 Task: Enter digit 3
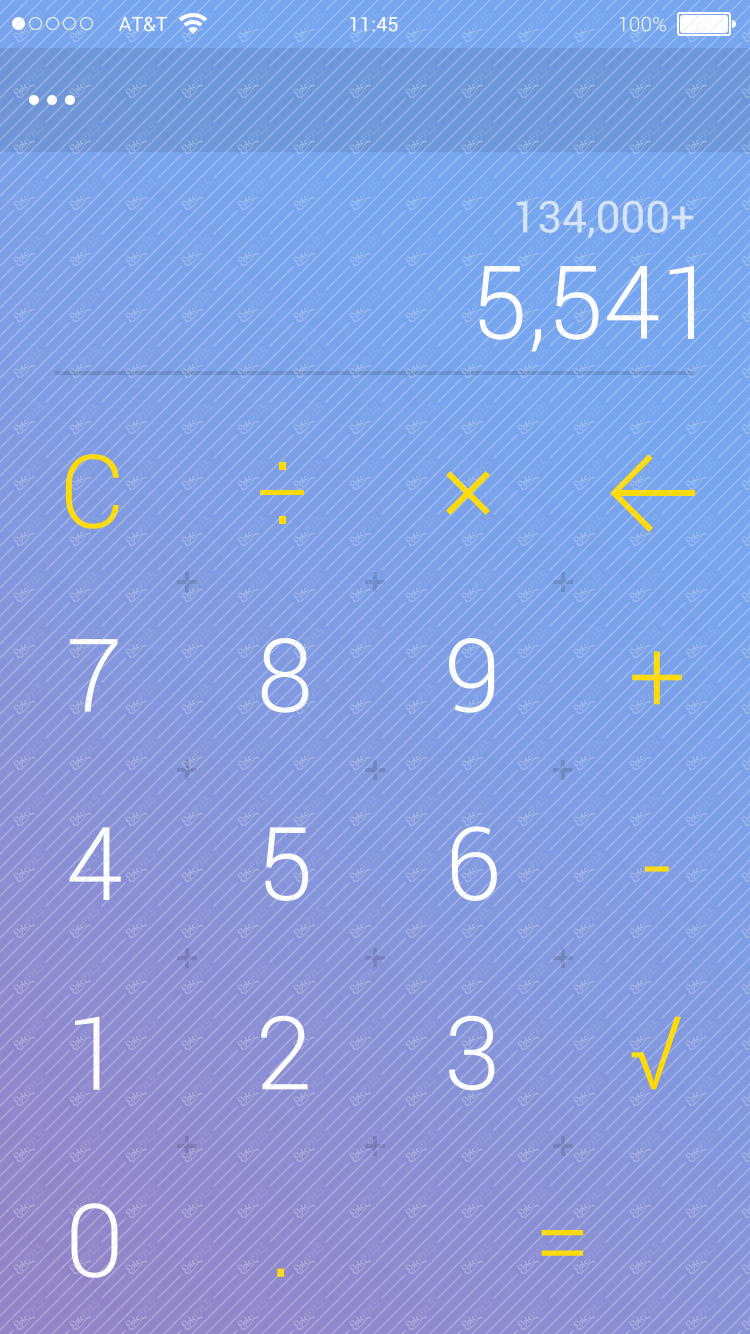tap(471, 1053)
